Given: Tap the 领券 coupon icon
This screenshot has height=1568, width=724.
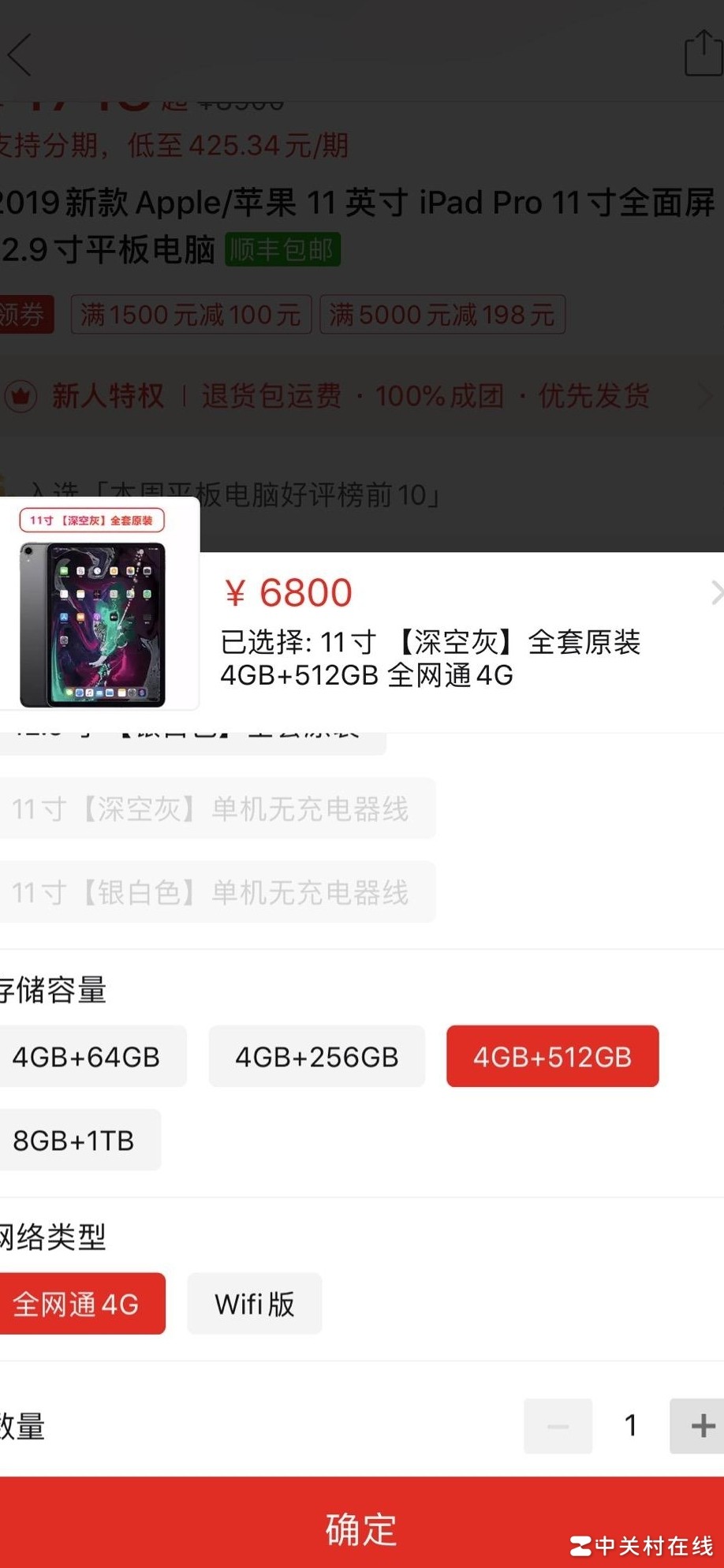Looking at the screenshot, I should tap(24, 314).
